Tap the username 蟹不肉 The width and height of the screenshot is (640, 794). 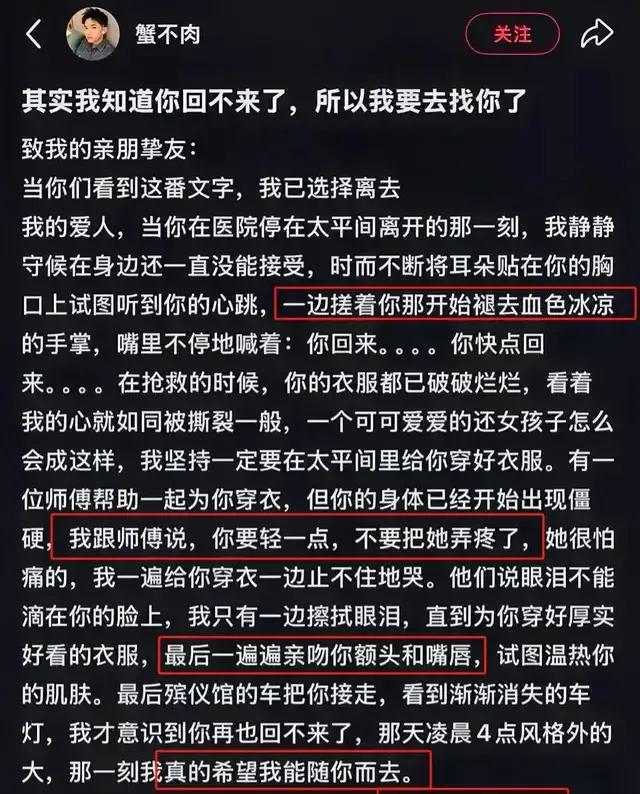tap(166, 36)
